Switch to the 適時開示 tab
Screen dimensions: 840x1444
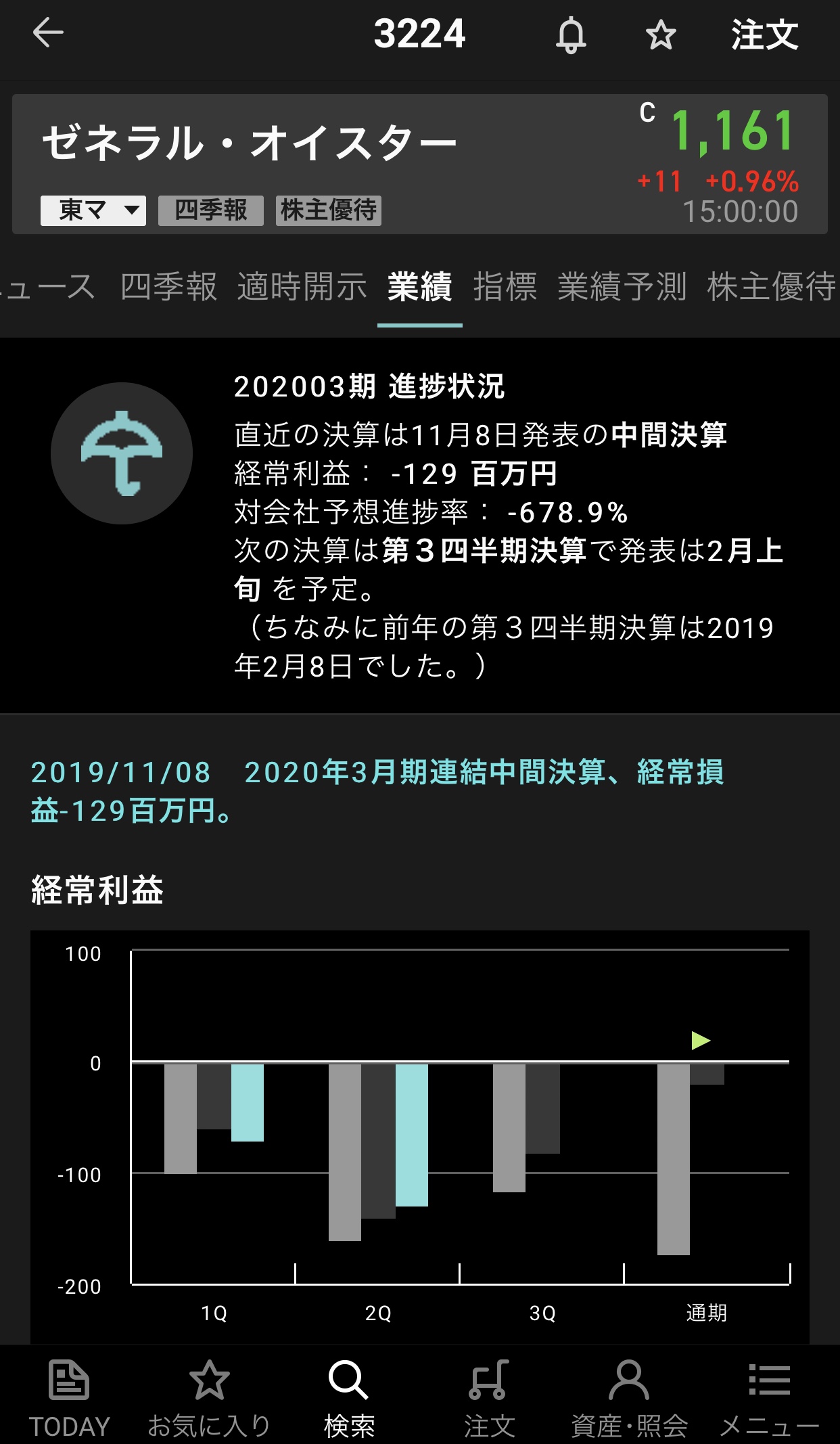click(x=302, y=286)
